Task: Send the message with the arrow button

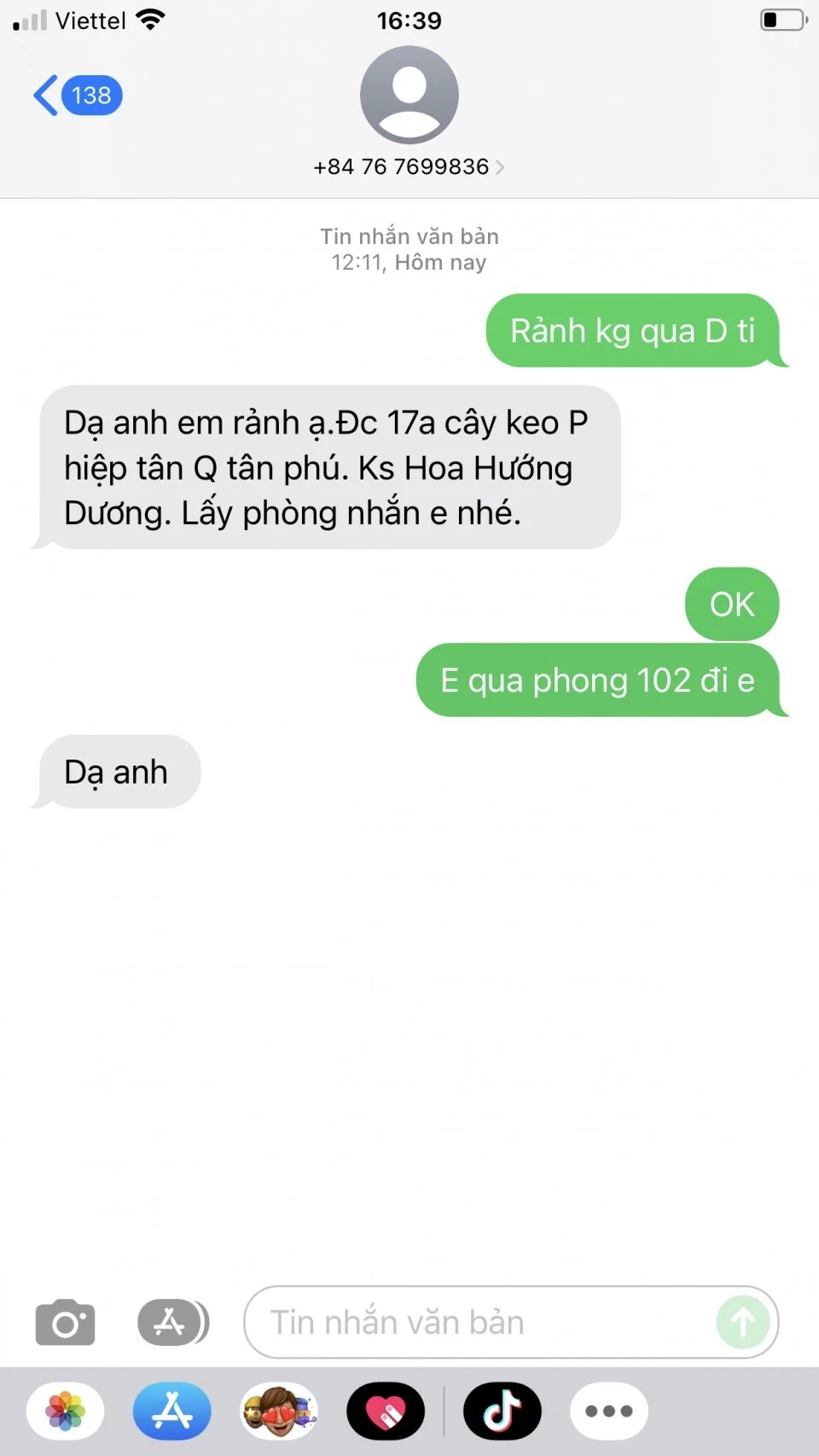Action: click(x=742, y=1322)
